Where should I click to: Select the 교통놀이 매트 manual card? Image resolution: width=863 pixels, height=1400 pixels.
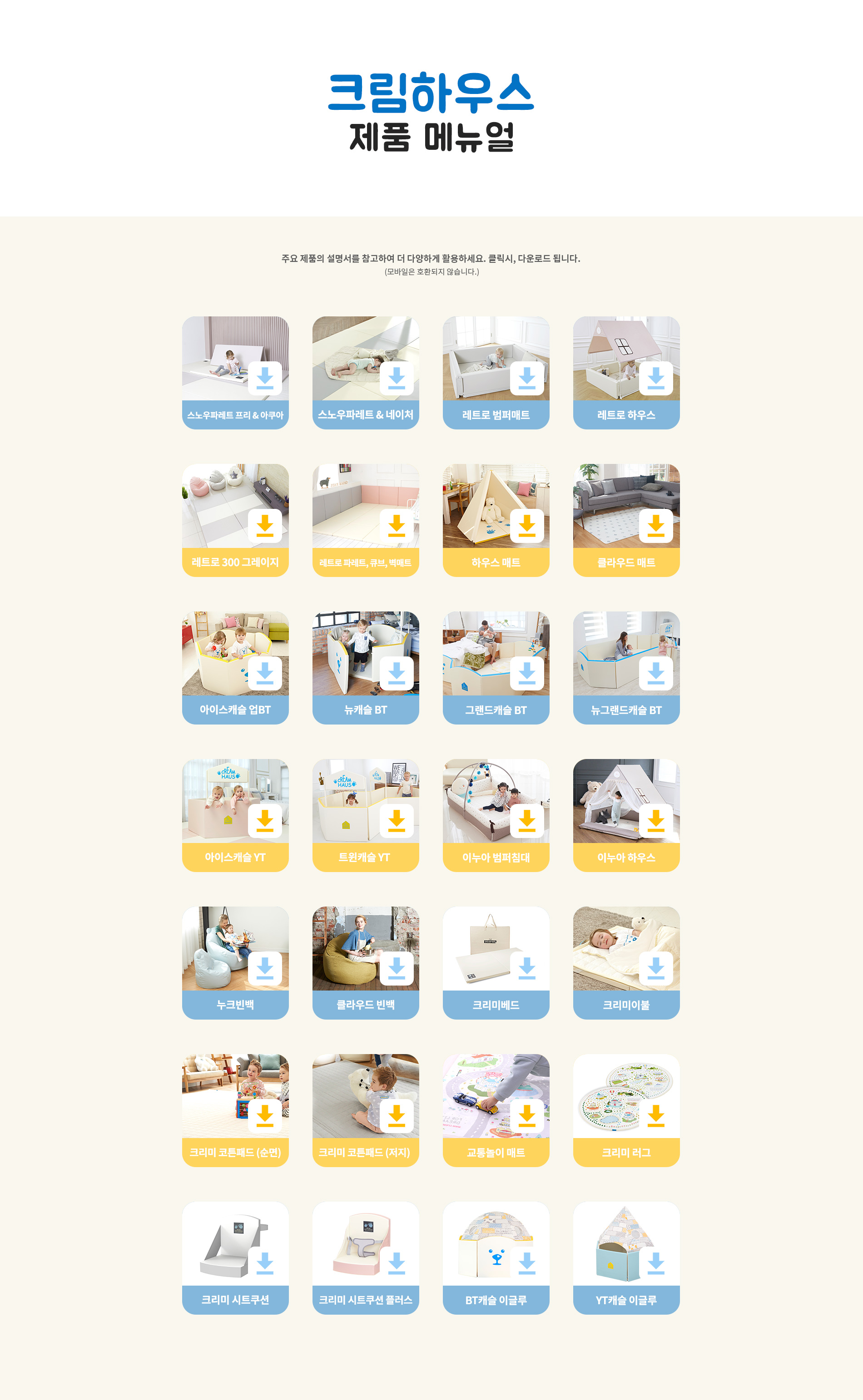(496, 1110)
